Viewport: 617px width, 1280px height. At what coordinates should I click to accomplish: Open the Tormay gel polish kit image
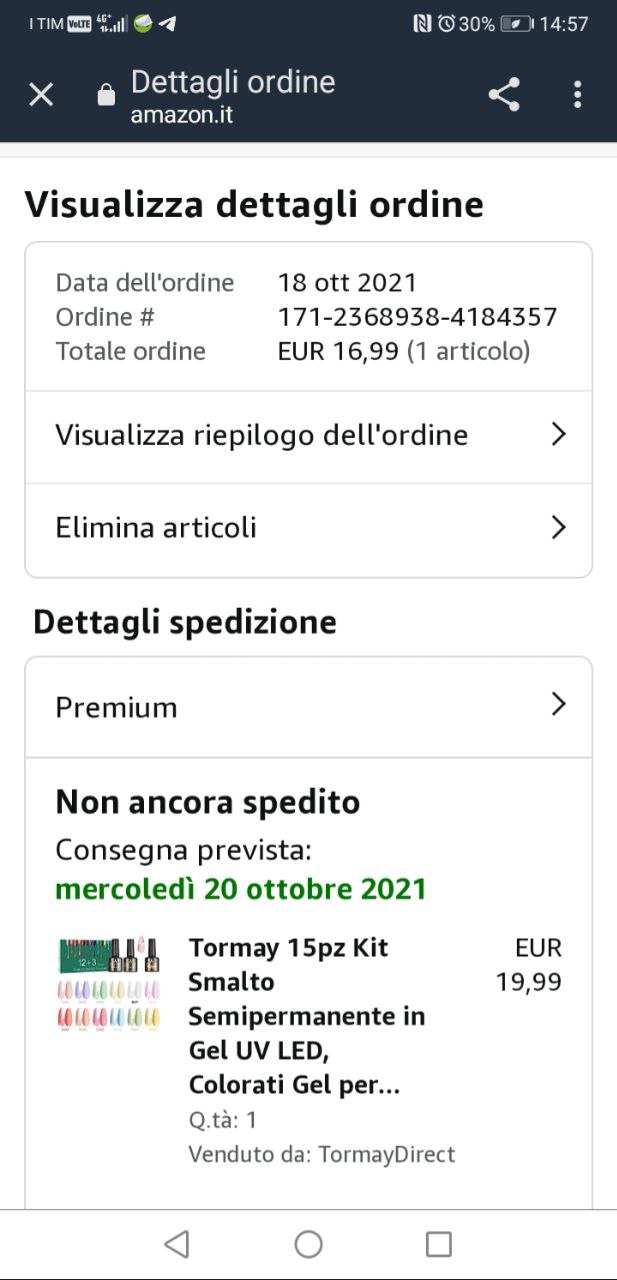pyautogui.click(x=109, y=986)
